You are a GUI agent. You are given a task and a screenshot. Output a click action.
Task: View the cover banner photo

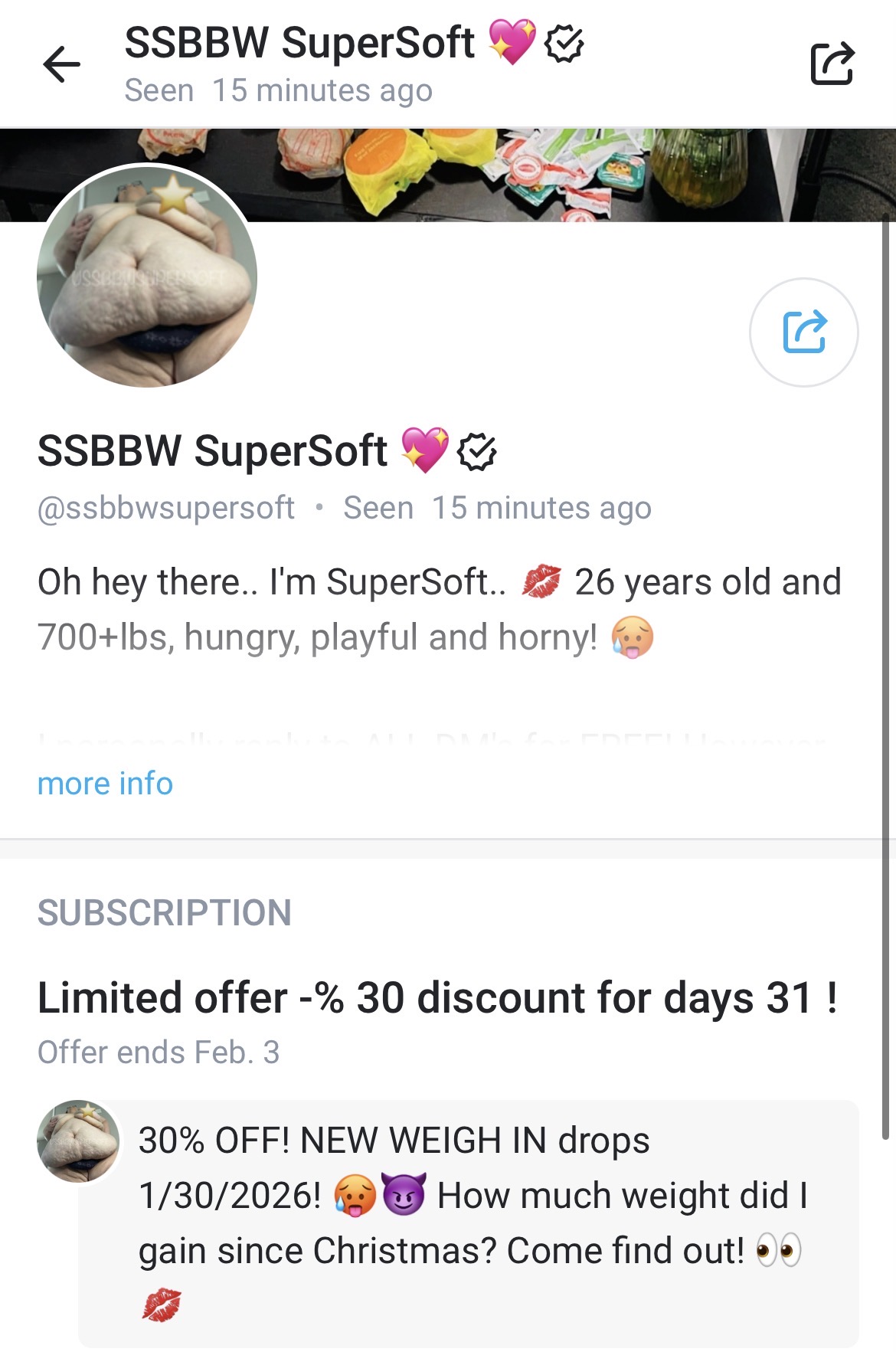[536, 175]
